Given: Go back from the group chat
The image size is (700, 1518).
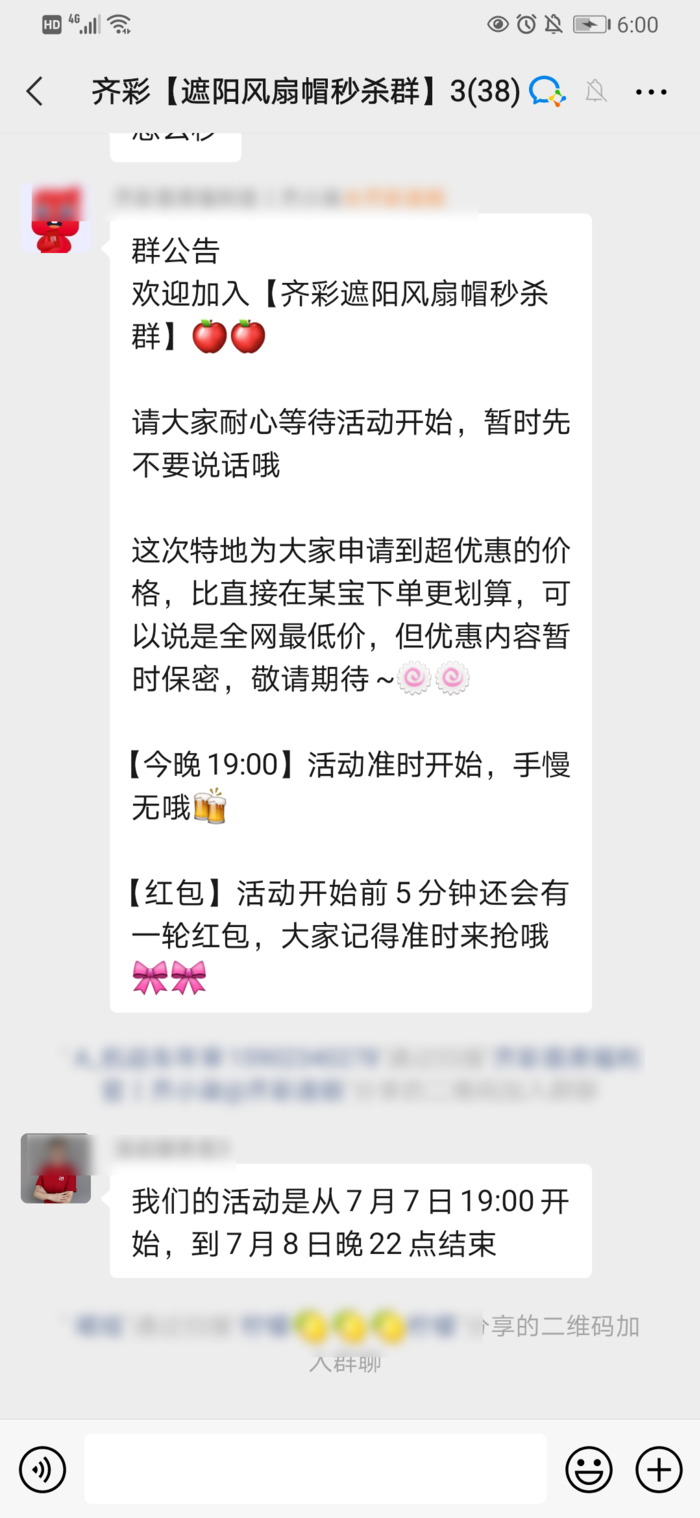Looking at the screenshot, I should point(35,92).
